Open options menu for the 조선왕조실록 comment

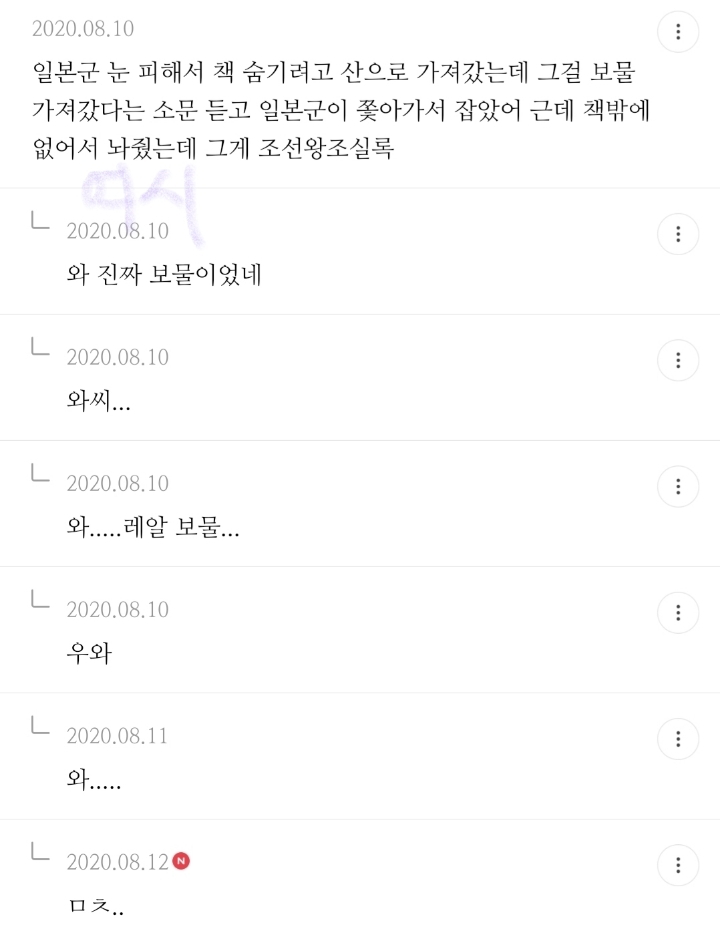[x=678, y=31]
